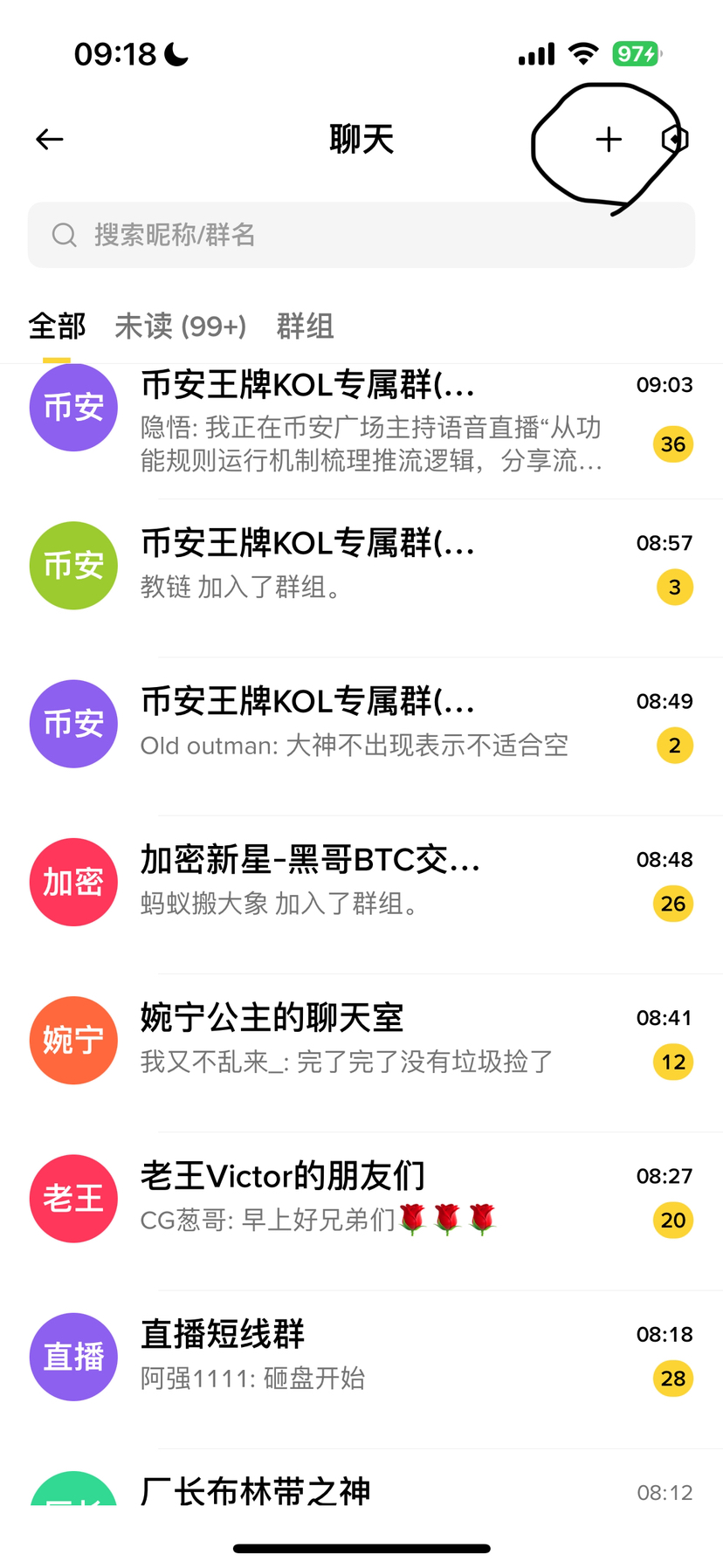Select the 群组 tab
Viewport: 723px width, 1568px height.
tap(305, 327)
